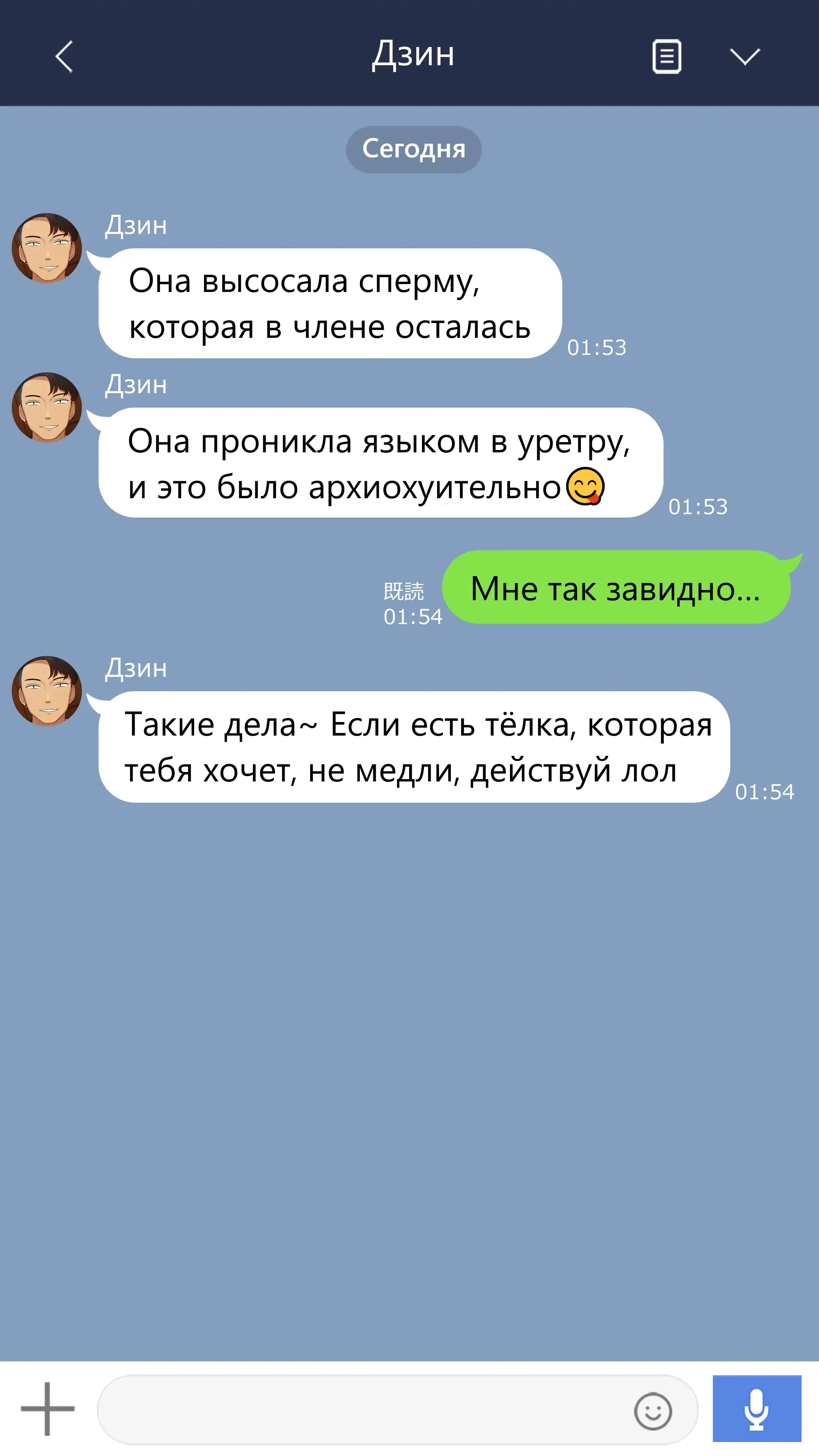Open Дзин's profile avatar beside the 01:54 message

47,691
